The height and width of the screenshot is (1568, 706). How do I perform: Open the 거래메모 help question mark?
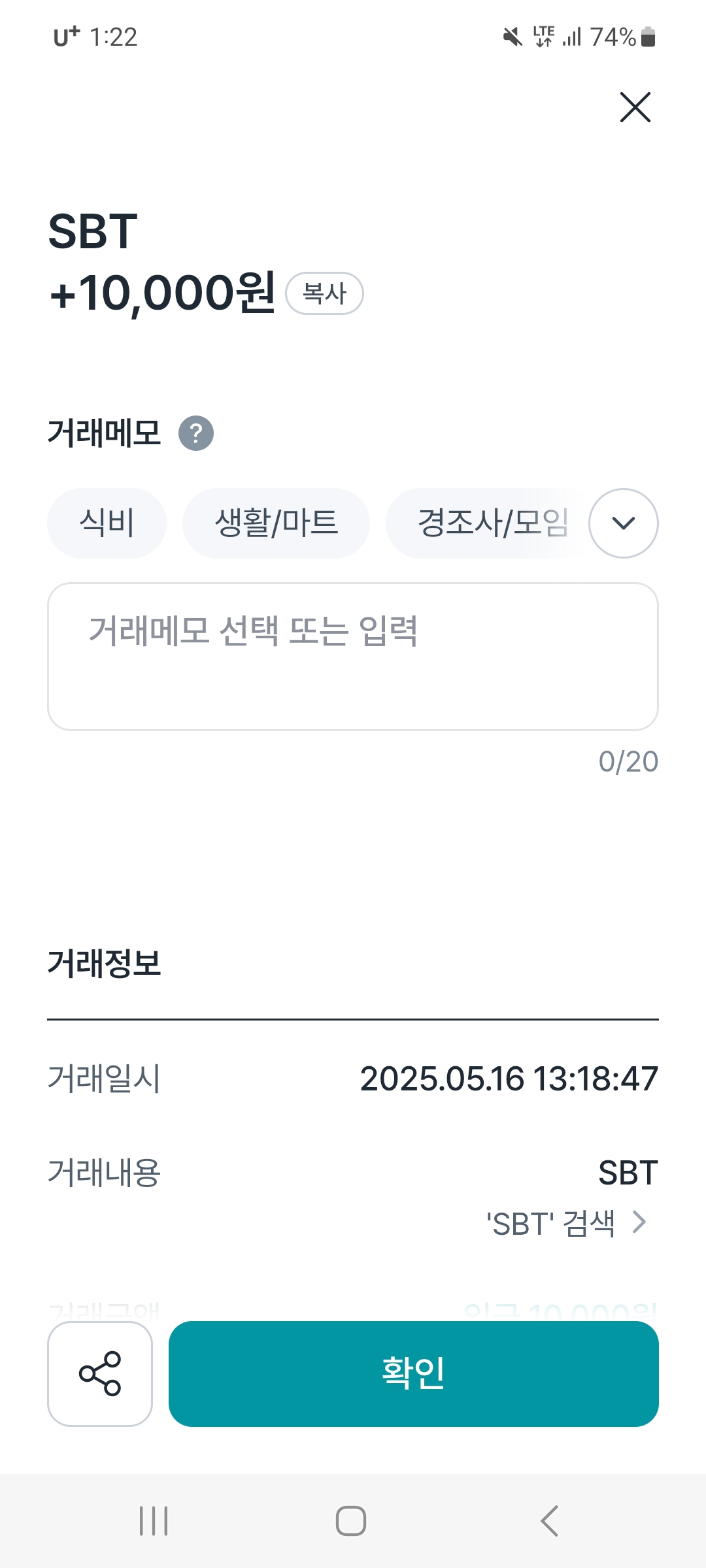tap(196, 433)
